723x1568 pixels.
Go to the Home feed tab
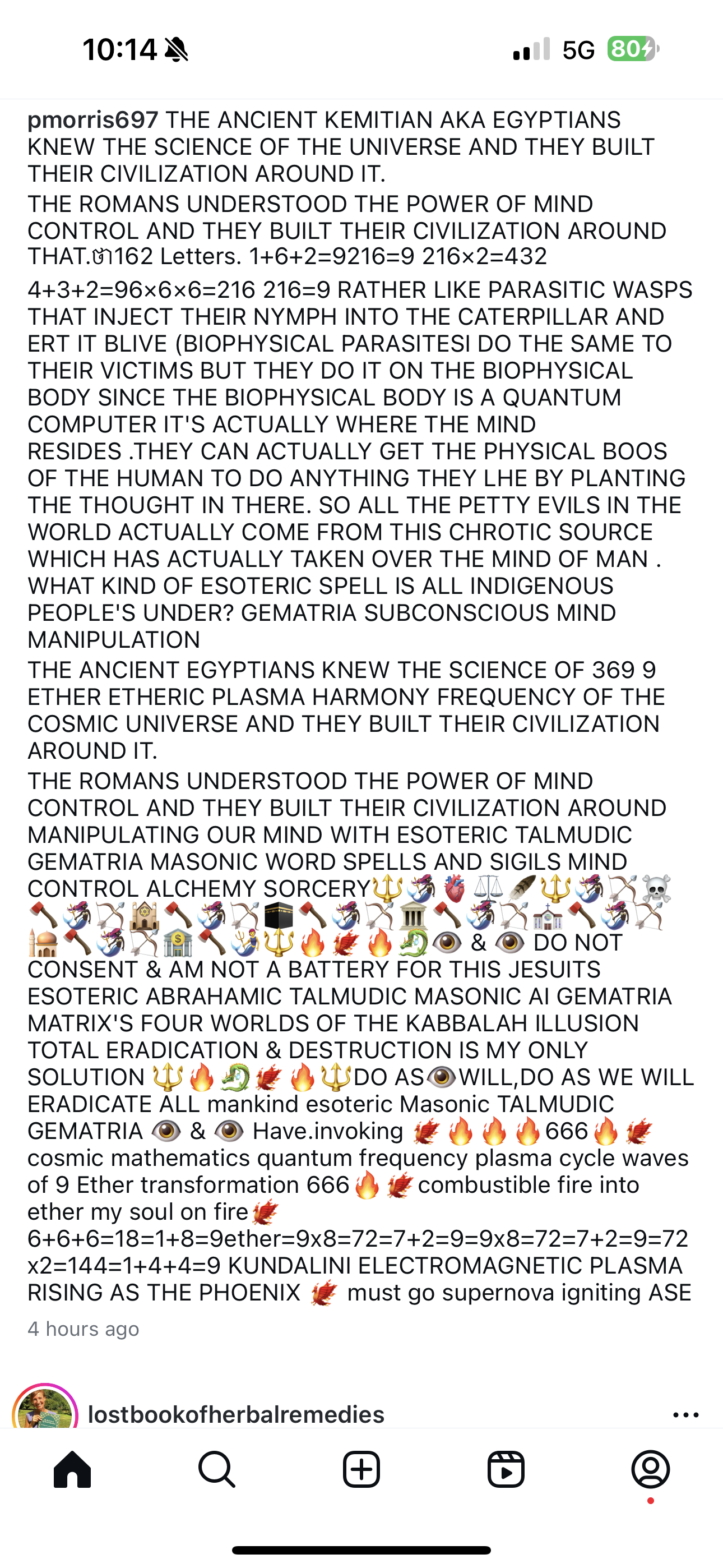[x=72, y=1469]
